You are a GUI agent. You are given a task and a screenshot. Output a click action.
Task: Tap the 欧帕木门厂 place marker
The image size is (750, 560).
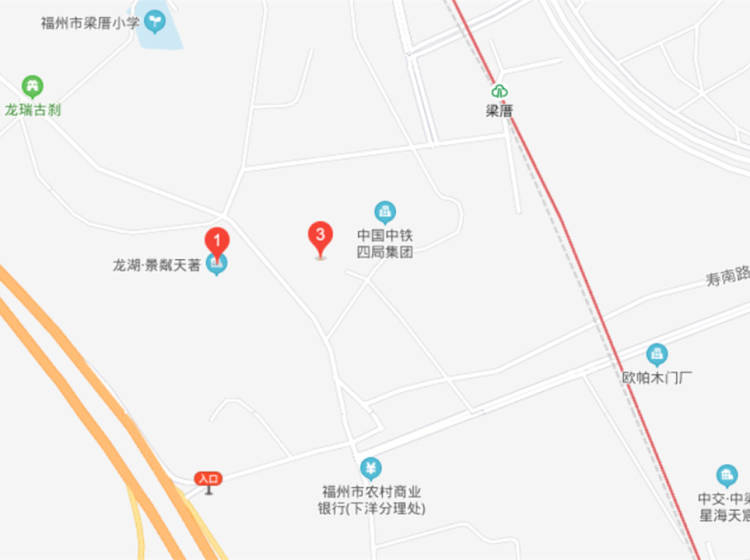point(657,354)
